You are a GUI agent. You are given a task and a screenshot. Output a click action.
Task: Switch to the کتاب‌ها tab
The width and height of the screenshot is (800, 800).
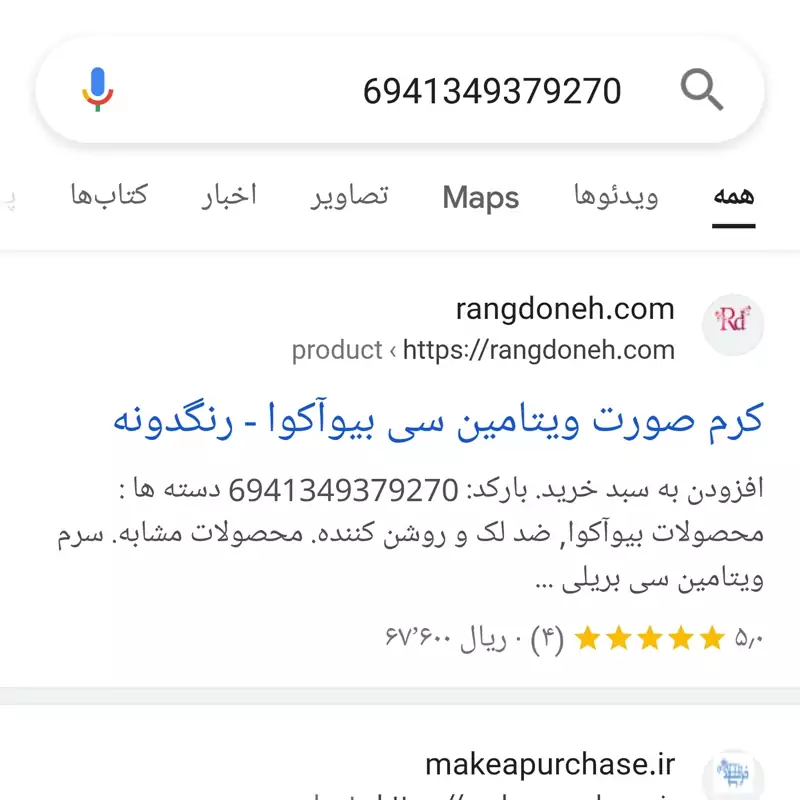point(109,196)
